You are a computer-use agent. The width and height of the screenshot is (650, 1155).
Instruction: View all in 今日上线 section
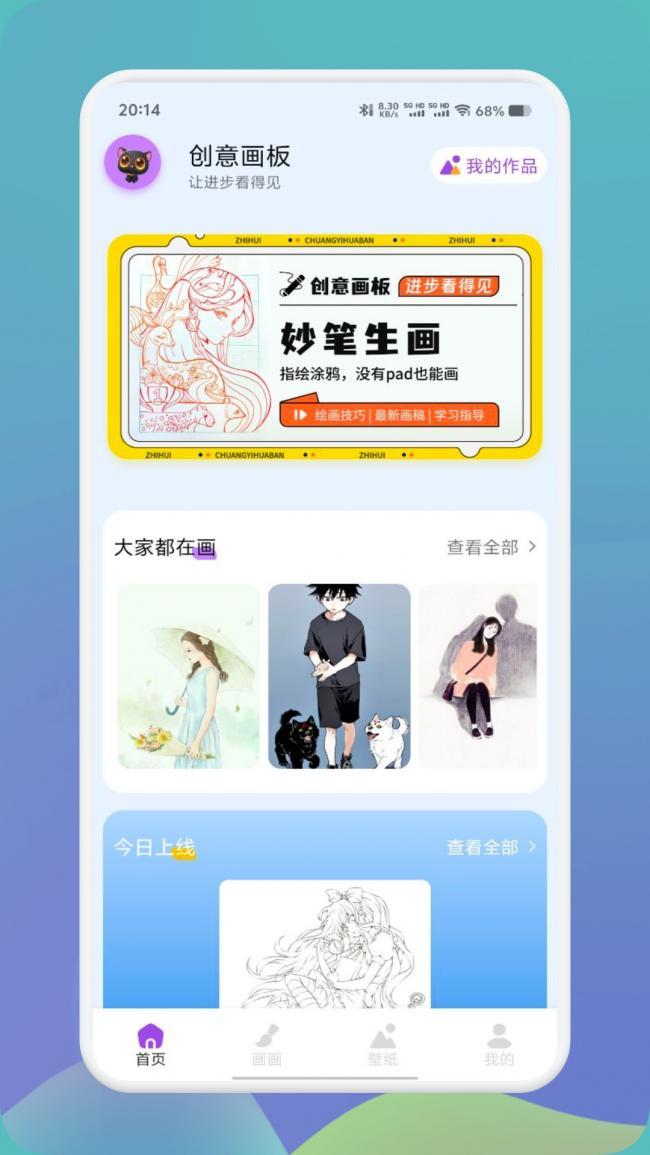point(491,847)
